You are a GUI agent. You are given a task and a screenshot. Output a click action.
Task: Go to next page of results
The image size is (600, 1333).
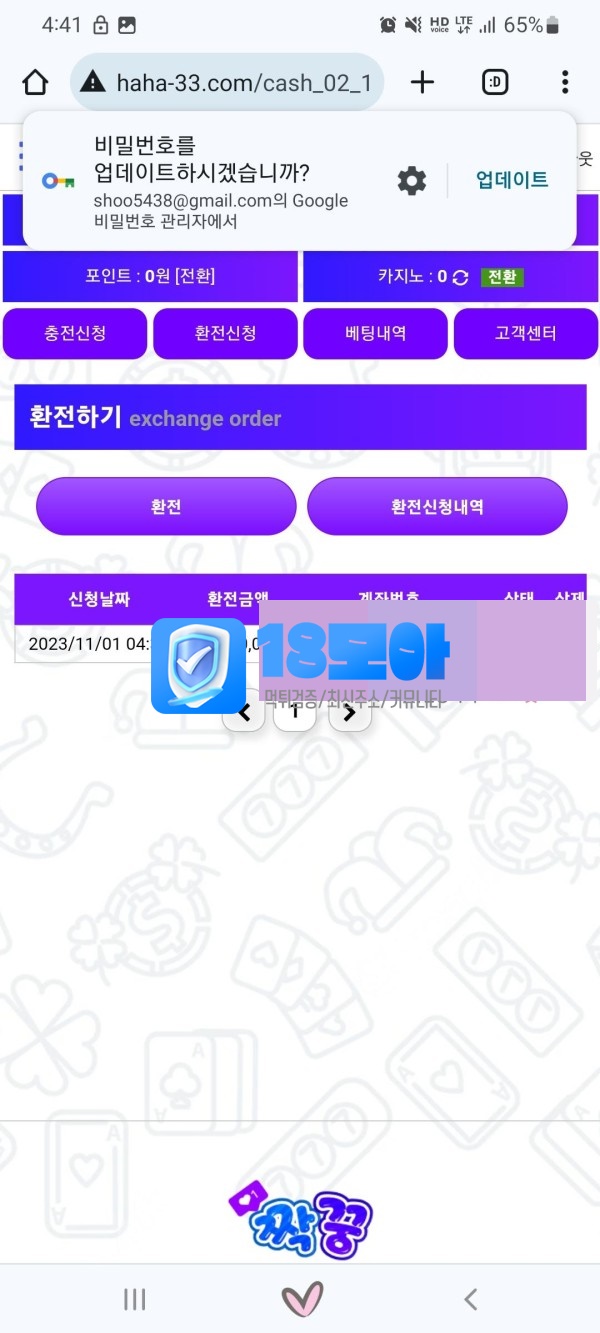point(349,713)
